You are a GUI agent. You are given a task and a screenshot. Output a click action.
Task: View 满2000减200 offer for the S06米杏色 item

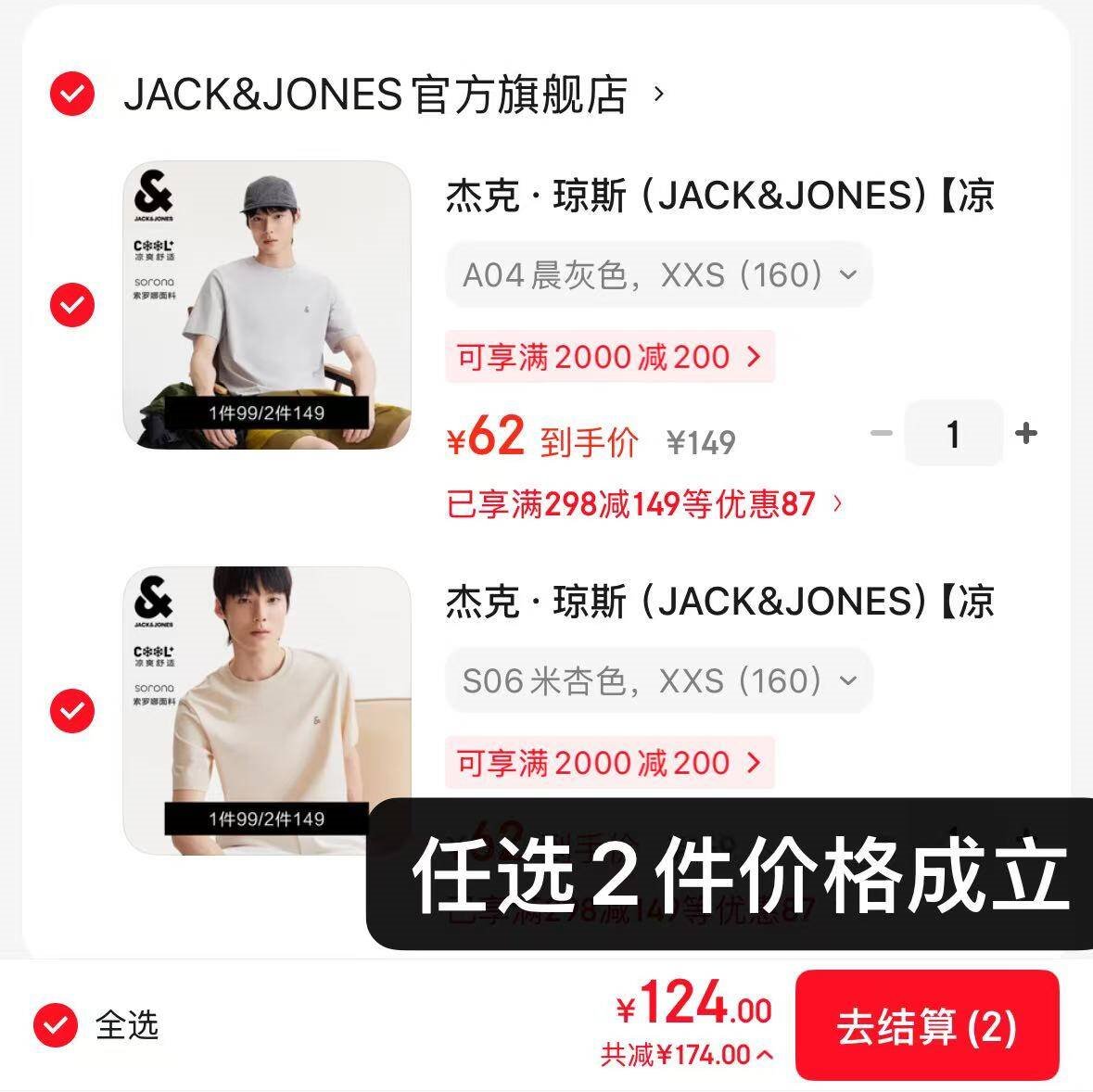coord(609,764)
